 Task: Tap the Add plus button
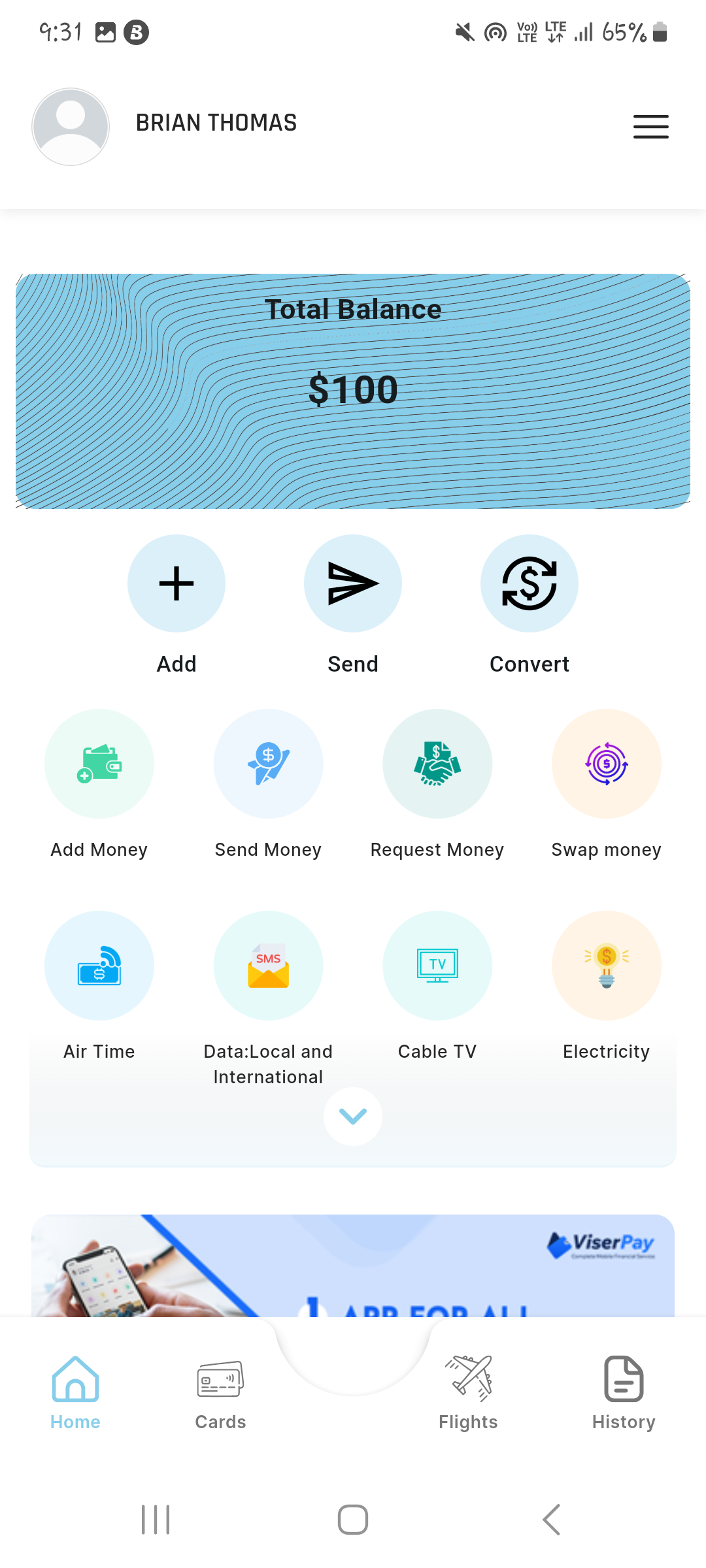pyautogui.click(x=176, y=583)
